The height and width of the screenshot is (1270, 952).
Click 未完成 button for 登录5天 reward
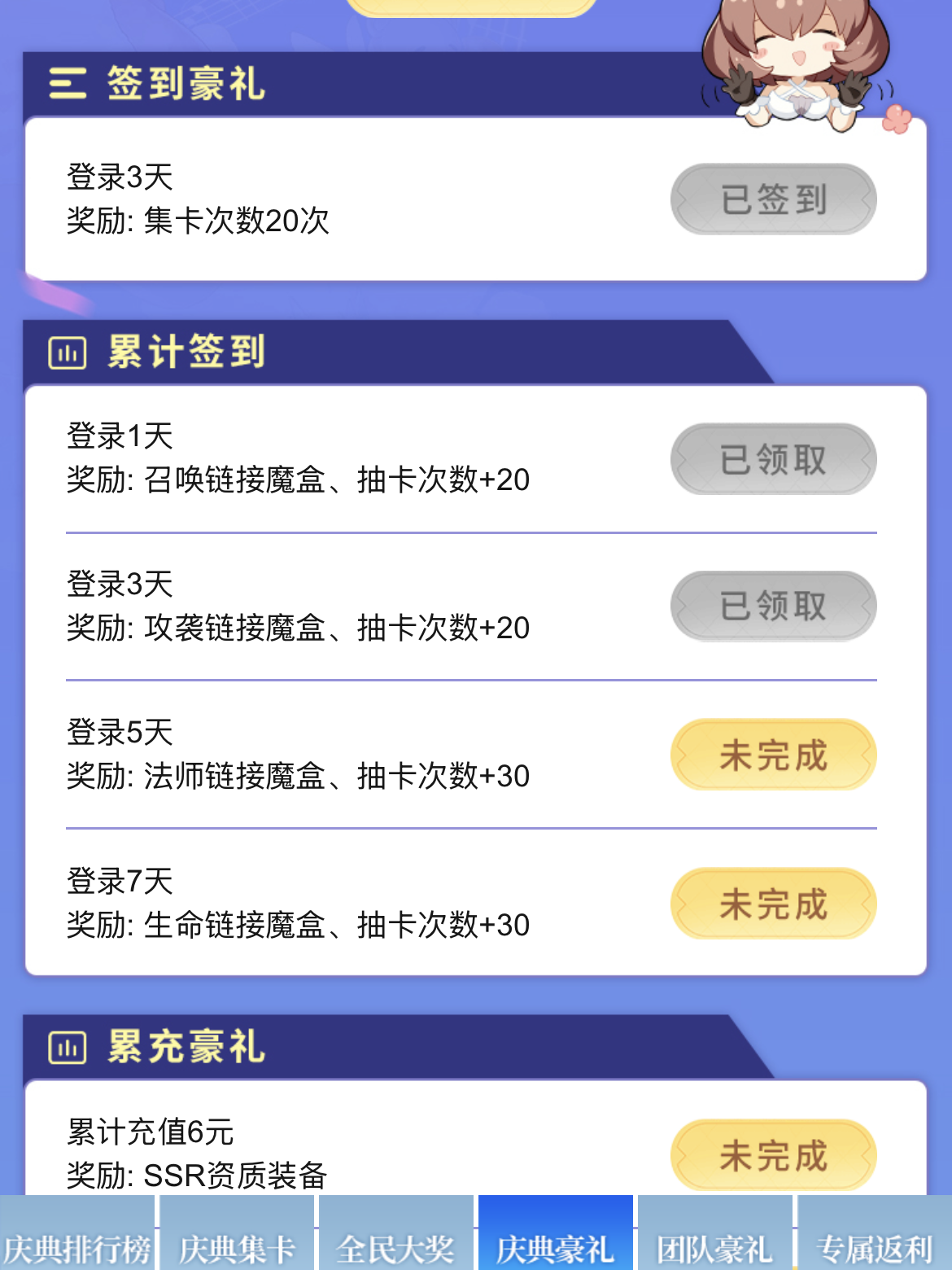tap(773, 755)
